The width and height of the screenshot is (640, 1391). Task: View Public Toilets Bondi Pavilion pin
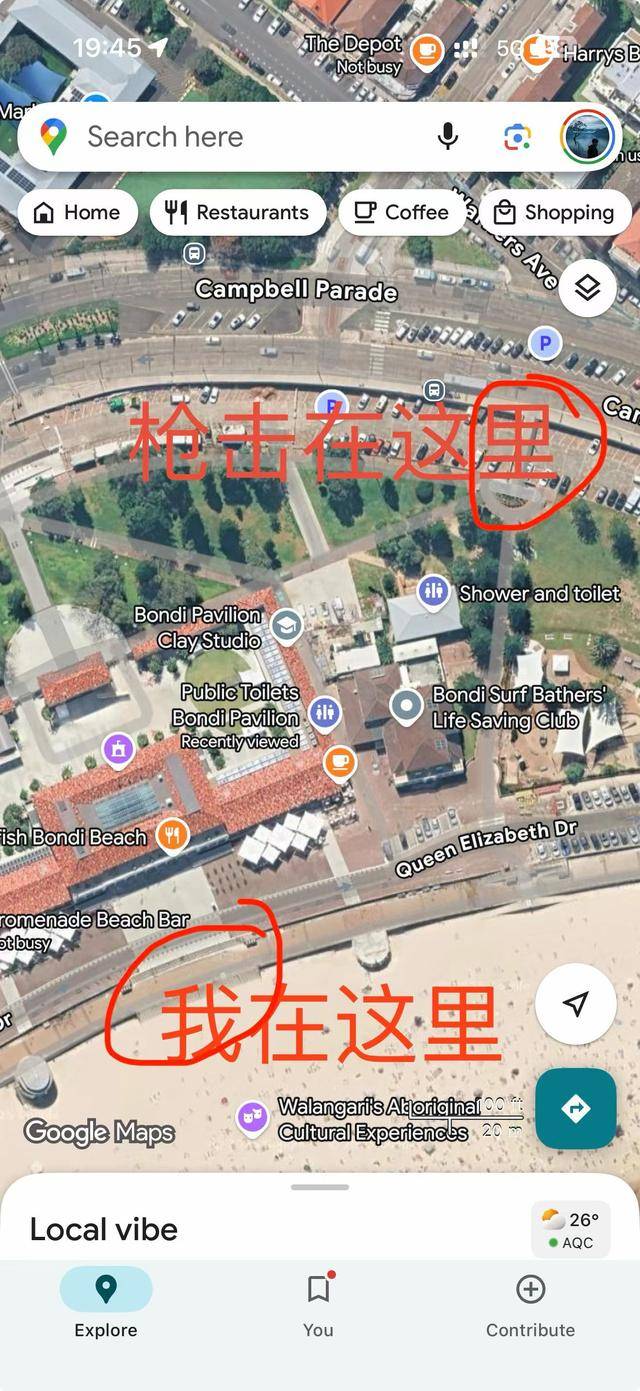click(323, 712)
